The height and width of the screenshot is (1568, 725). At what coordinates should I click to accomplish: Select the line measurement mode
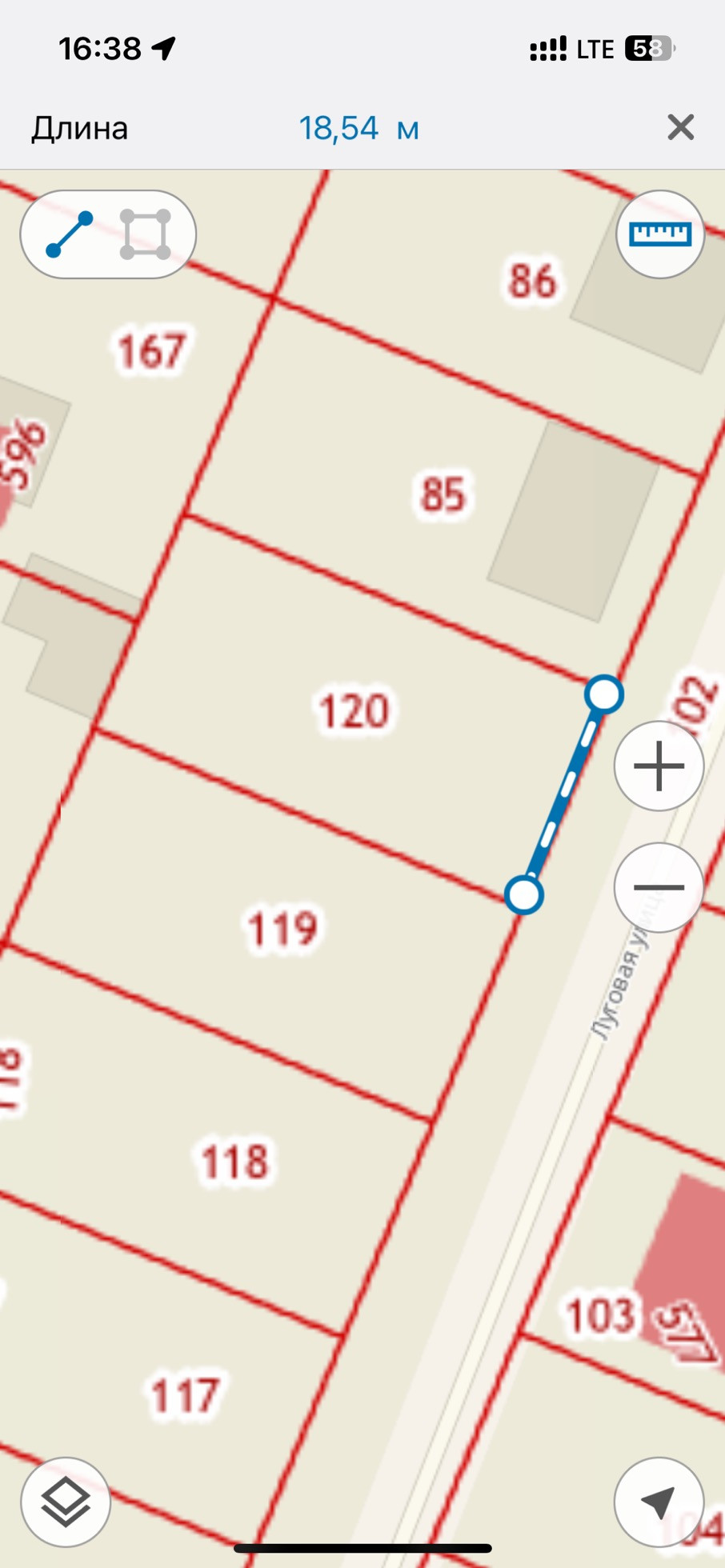pyautogui.click(x=69, y=234)
